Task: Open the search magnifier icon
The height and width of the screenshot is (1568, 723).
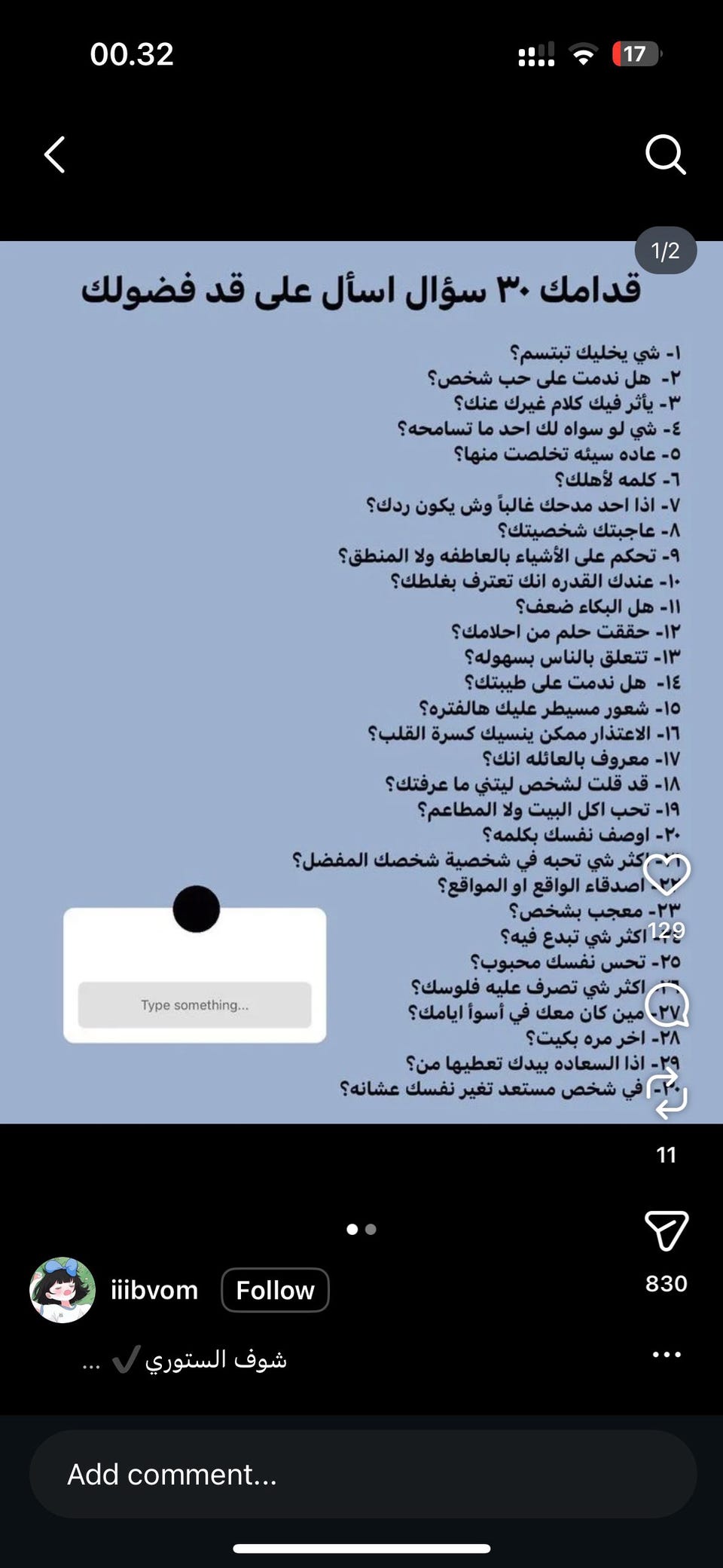Action: 666,154
